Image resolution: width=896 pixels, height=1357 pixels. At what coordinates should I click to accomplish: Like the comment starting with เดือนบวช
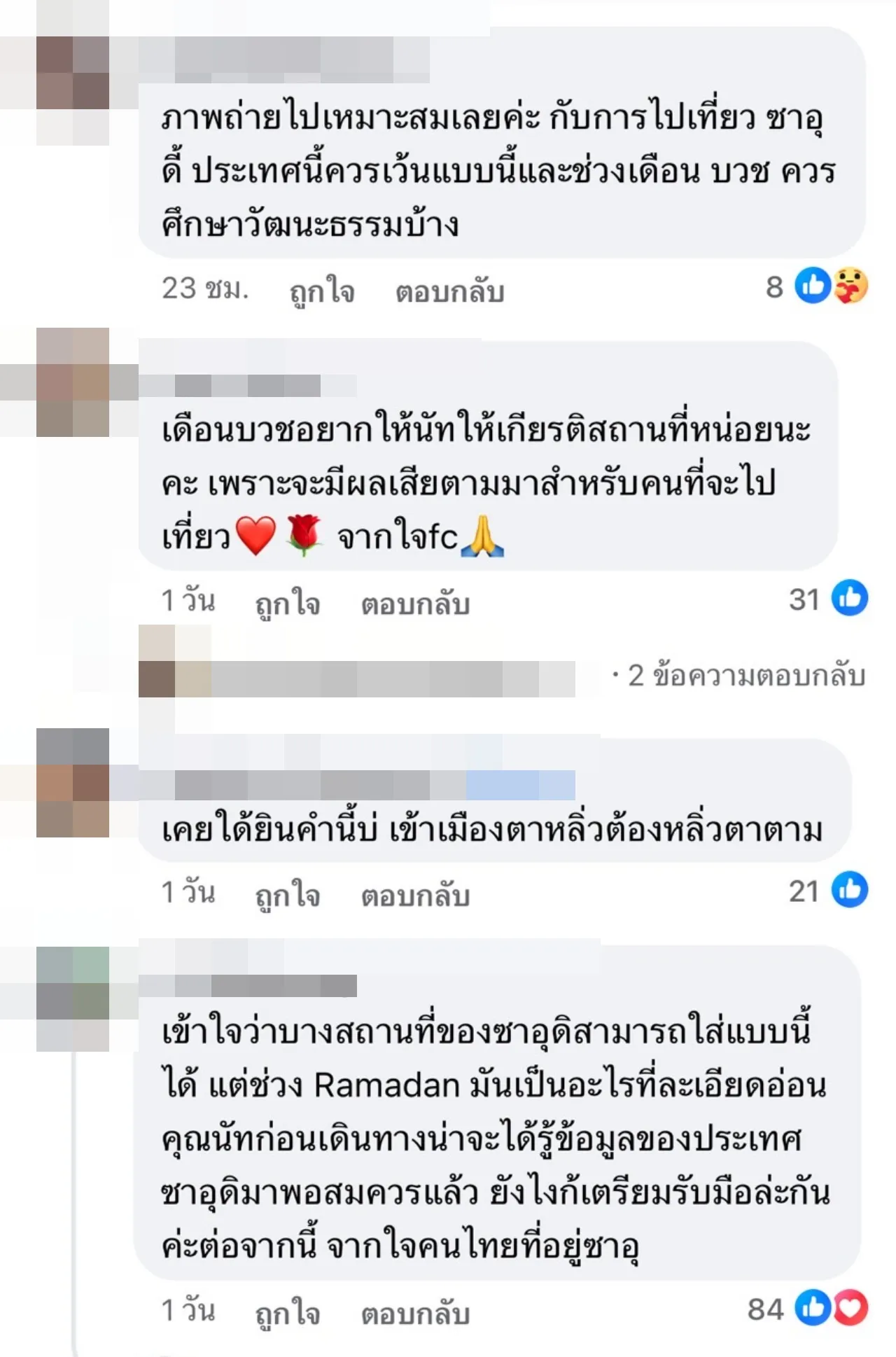click(x=288, y=604)
